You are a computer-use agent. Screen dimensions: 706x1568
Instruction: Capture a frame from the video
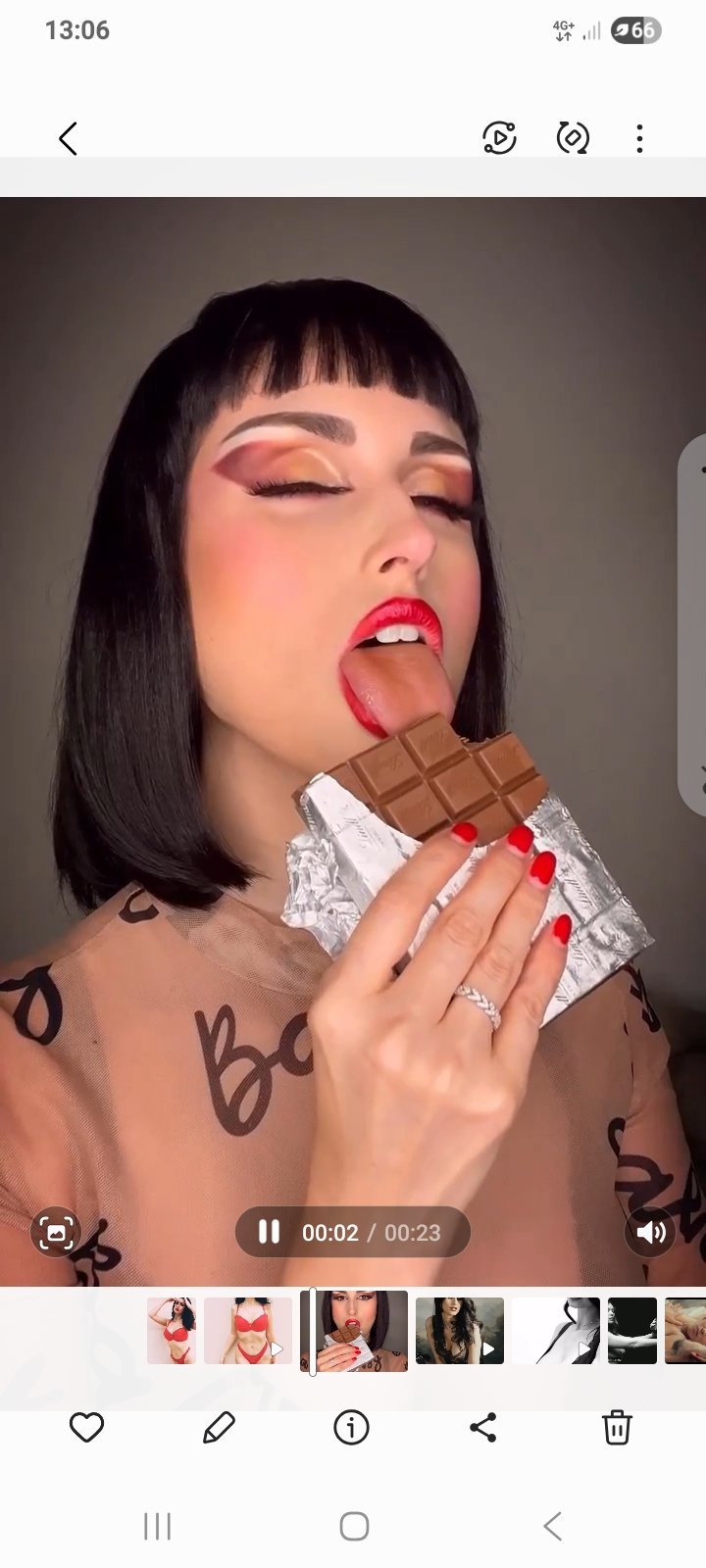56,1232
